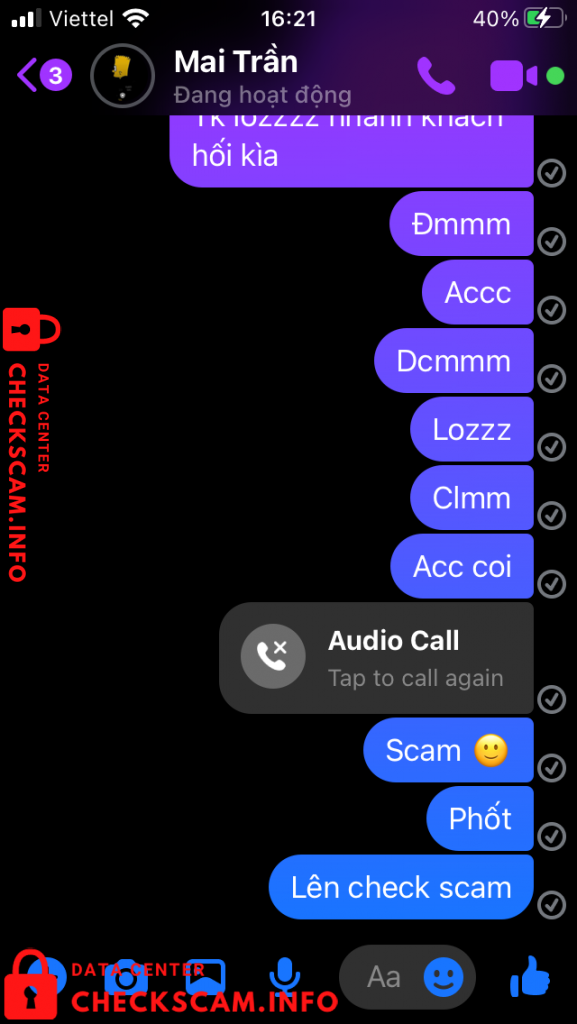The image size is (577, 1024).
Task: Tap the Audio Call bubble to call again
Action: tap(377, 658)
